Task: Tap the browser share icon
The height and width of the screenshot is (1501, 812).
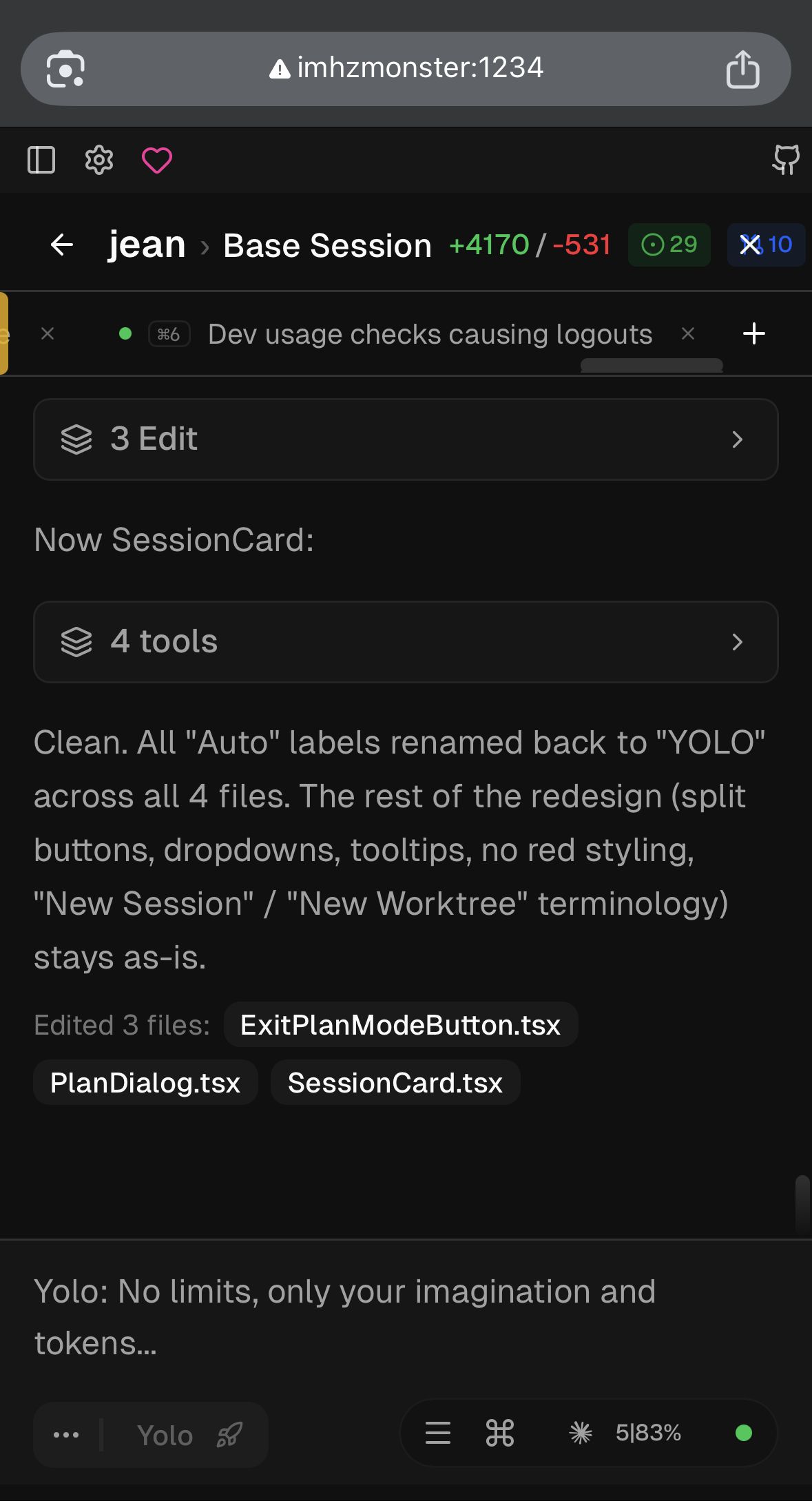Action: click(x=742, y=69)
